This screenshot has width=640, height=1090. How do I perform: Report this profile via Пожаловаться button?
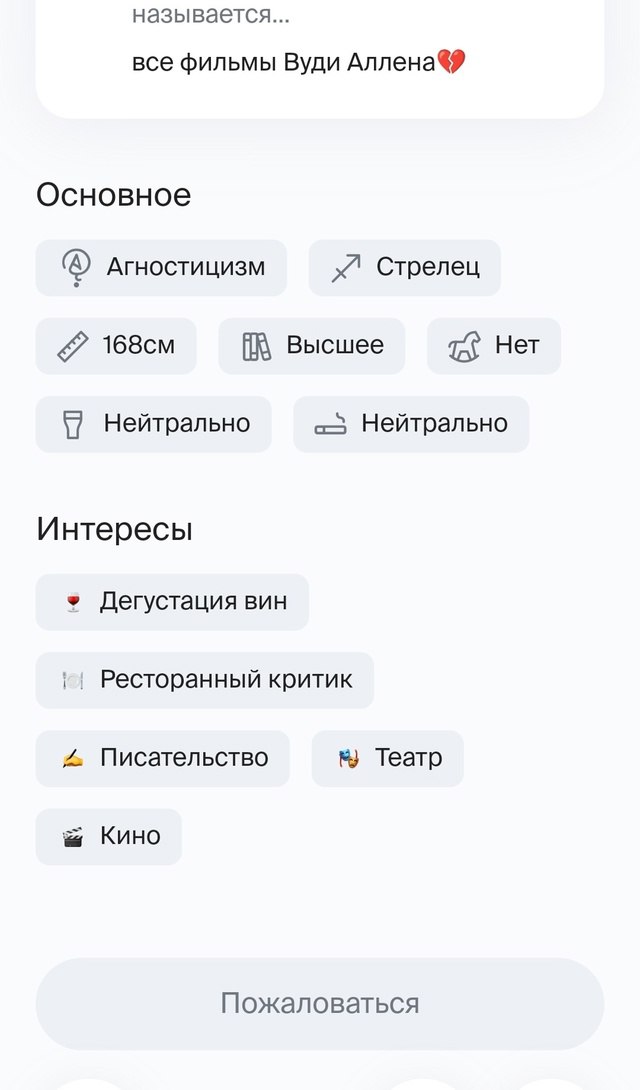pyautogui.click(x=320, y=1003)
